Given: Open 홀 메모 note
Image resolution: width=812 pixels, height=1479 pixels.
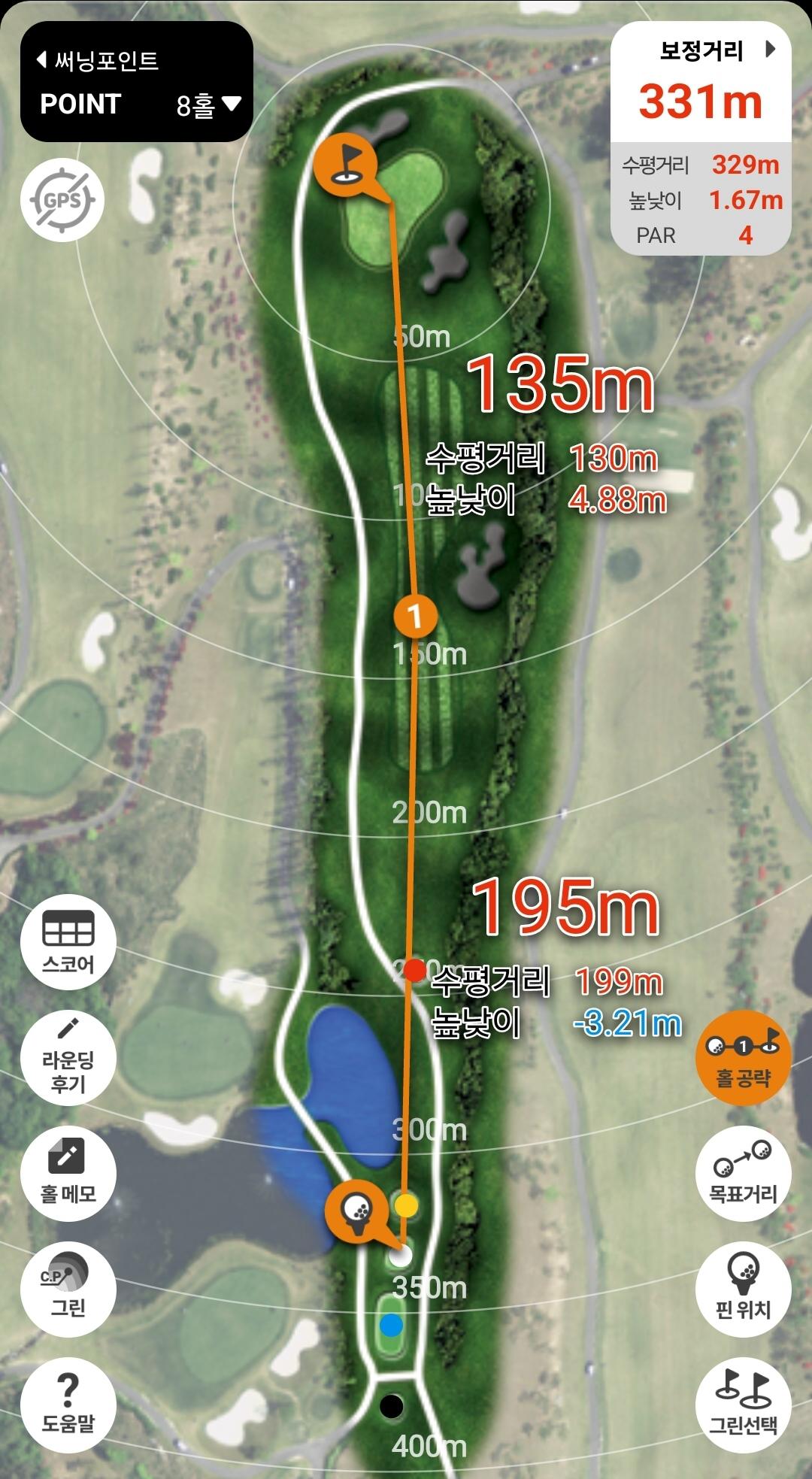Looking at the screenshot, I should point(68,1174).
